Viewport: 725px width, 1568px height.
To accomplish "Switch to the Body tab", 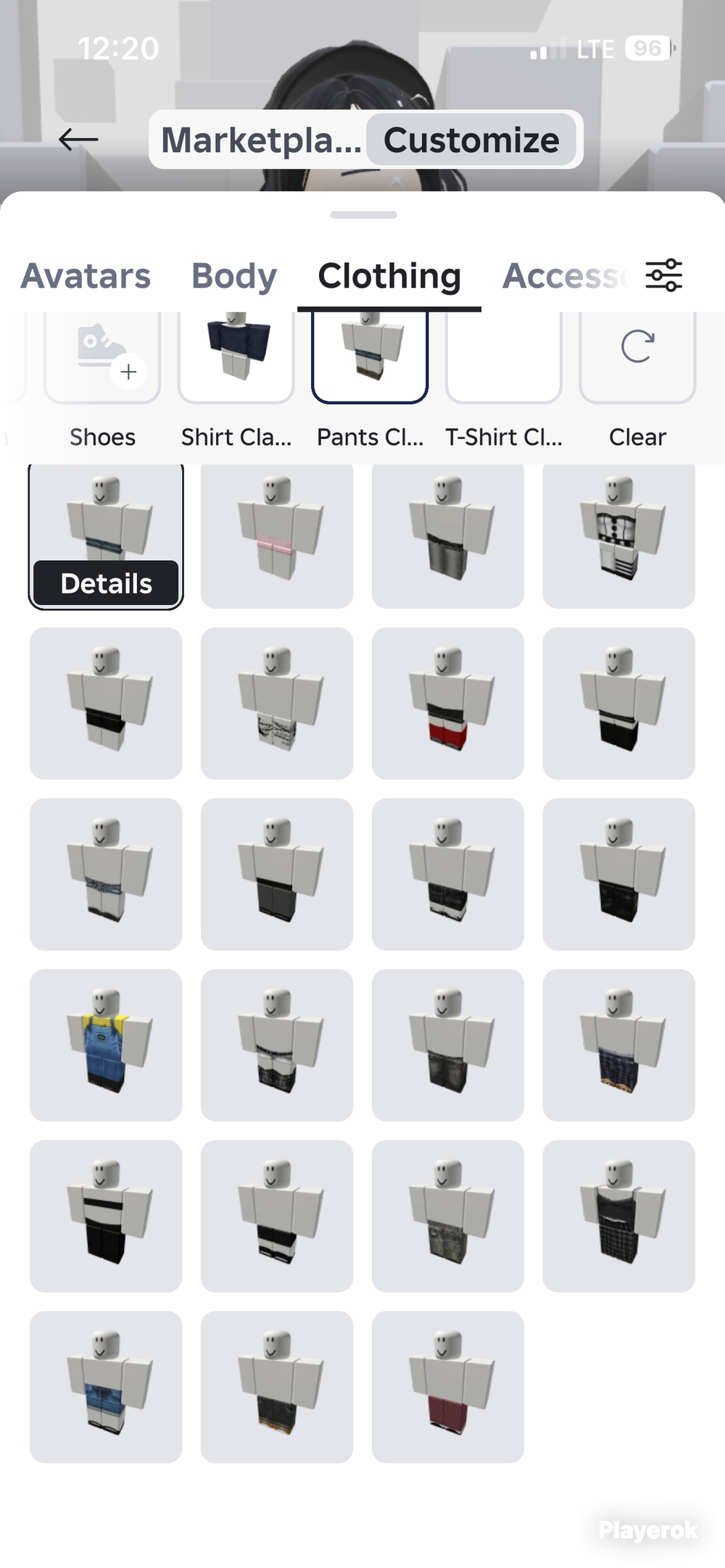I will (234, 276).
